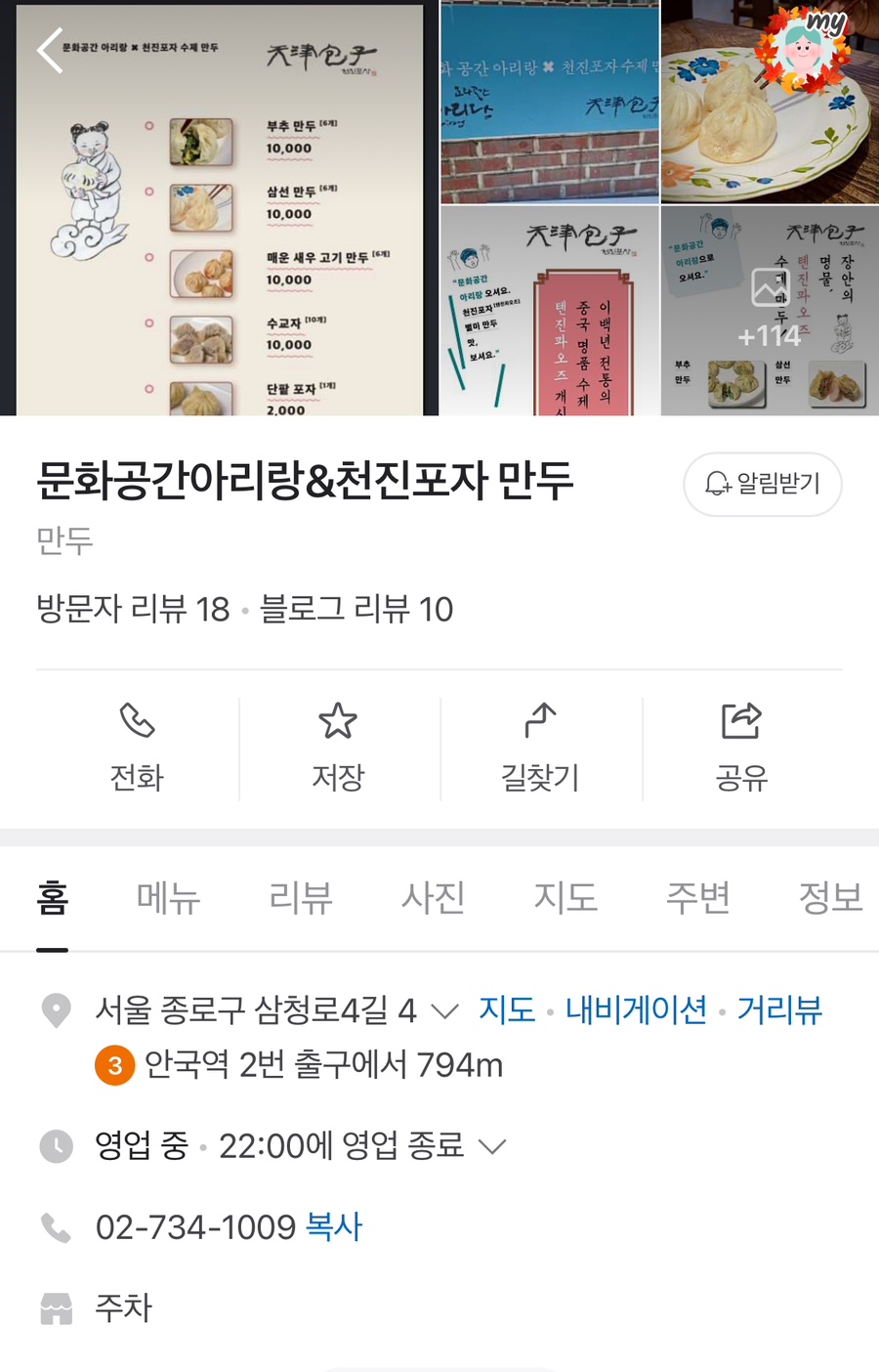Go back using the top-left arrow
The width and height of the screenshot is (879, 1372).
[x=51, y=51]
